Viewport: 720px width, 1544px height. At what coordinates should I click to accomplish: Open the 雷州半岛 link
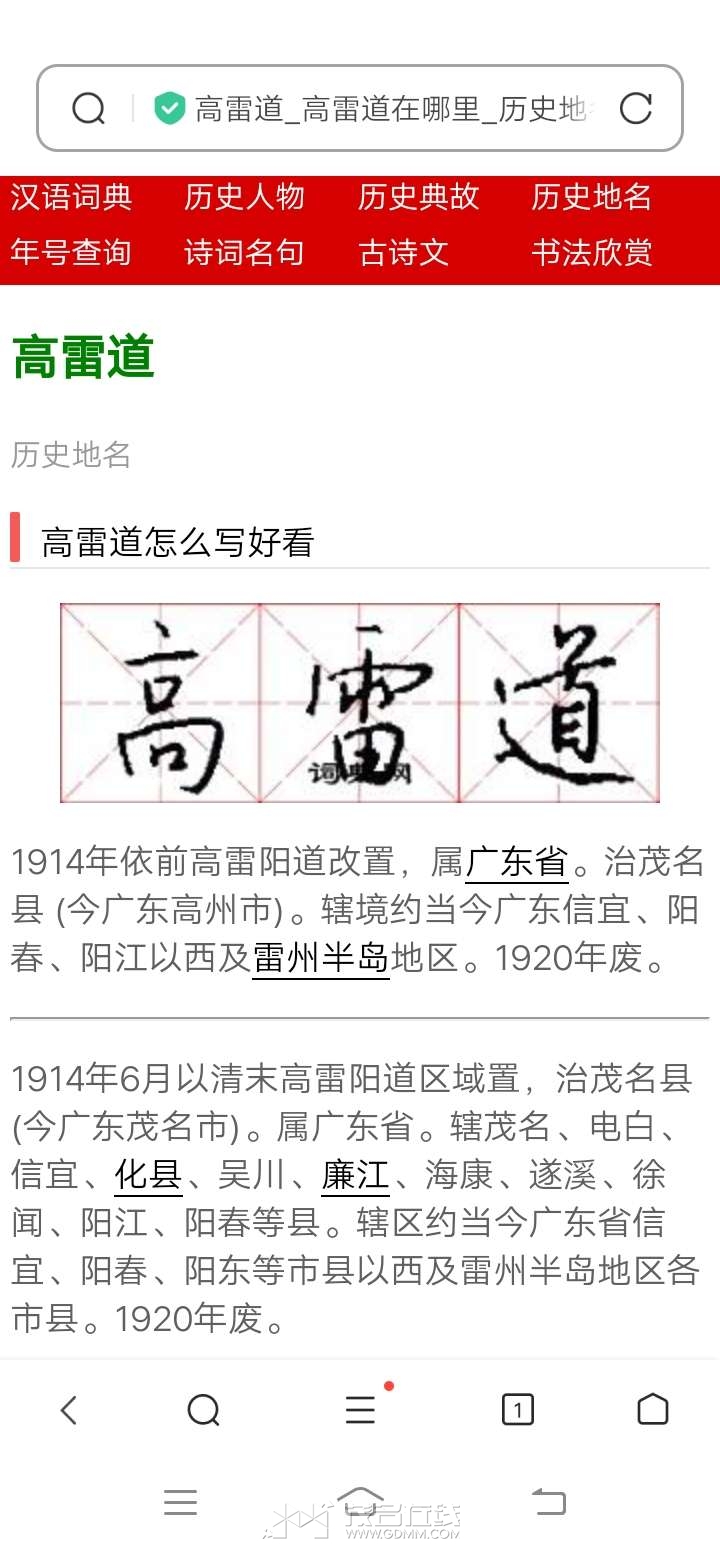coord(320,958)
